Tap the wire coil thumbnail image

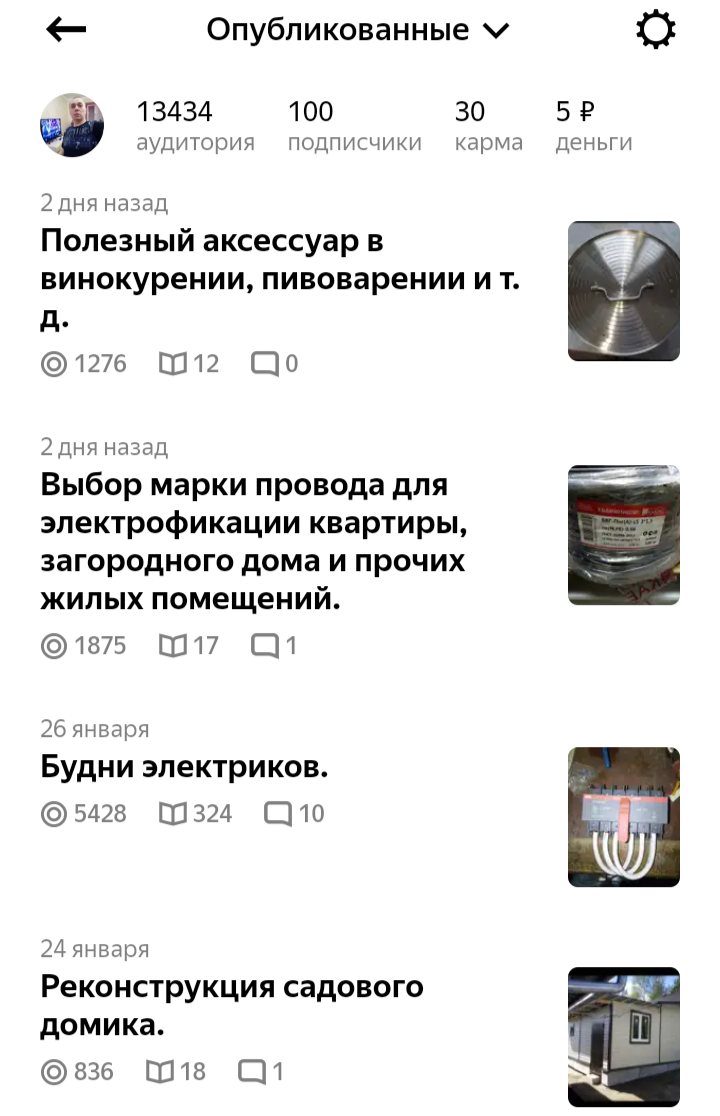coord(623,535)
